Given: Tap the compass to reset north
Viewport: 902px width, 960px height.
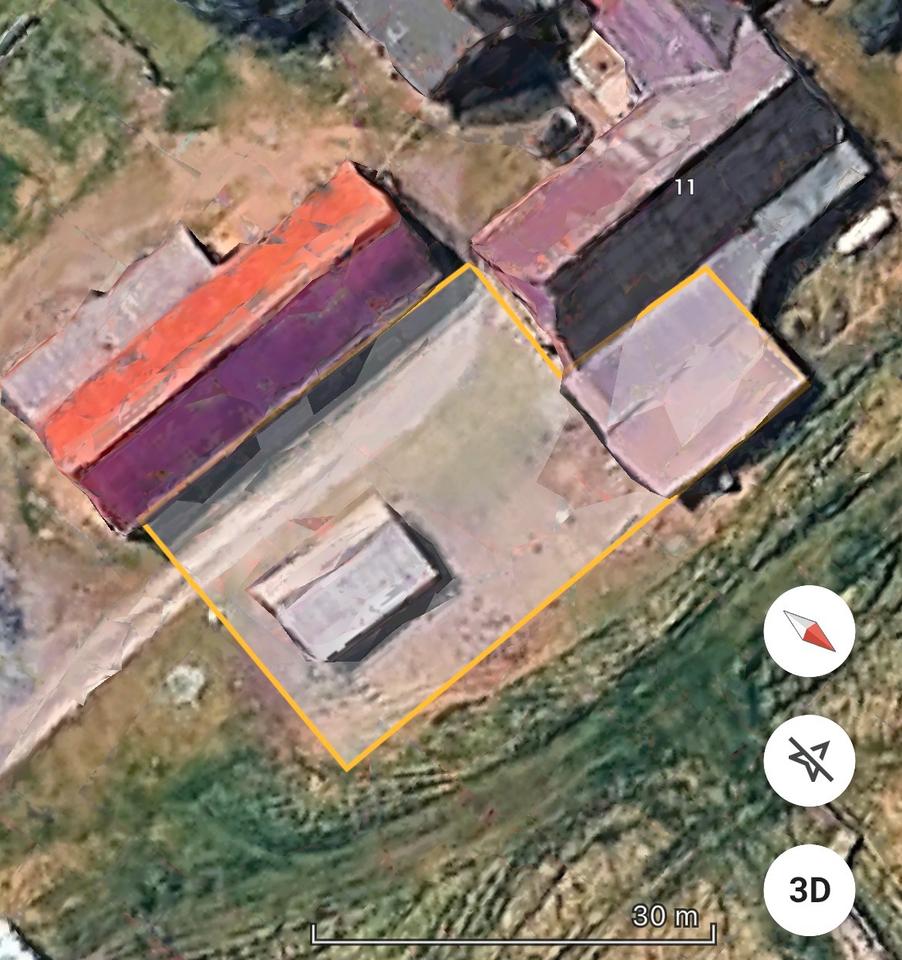Looking at the screenshot, I should (x=809, y=631).
